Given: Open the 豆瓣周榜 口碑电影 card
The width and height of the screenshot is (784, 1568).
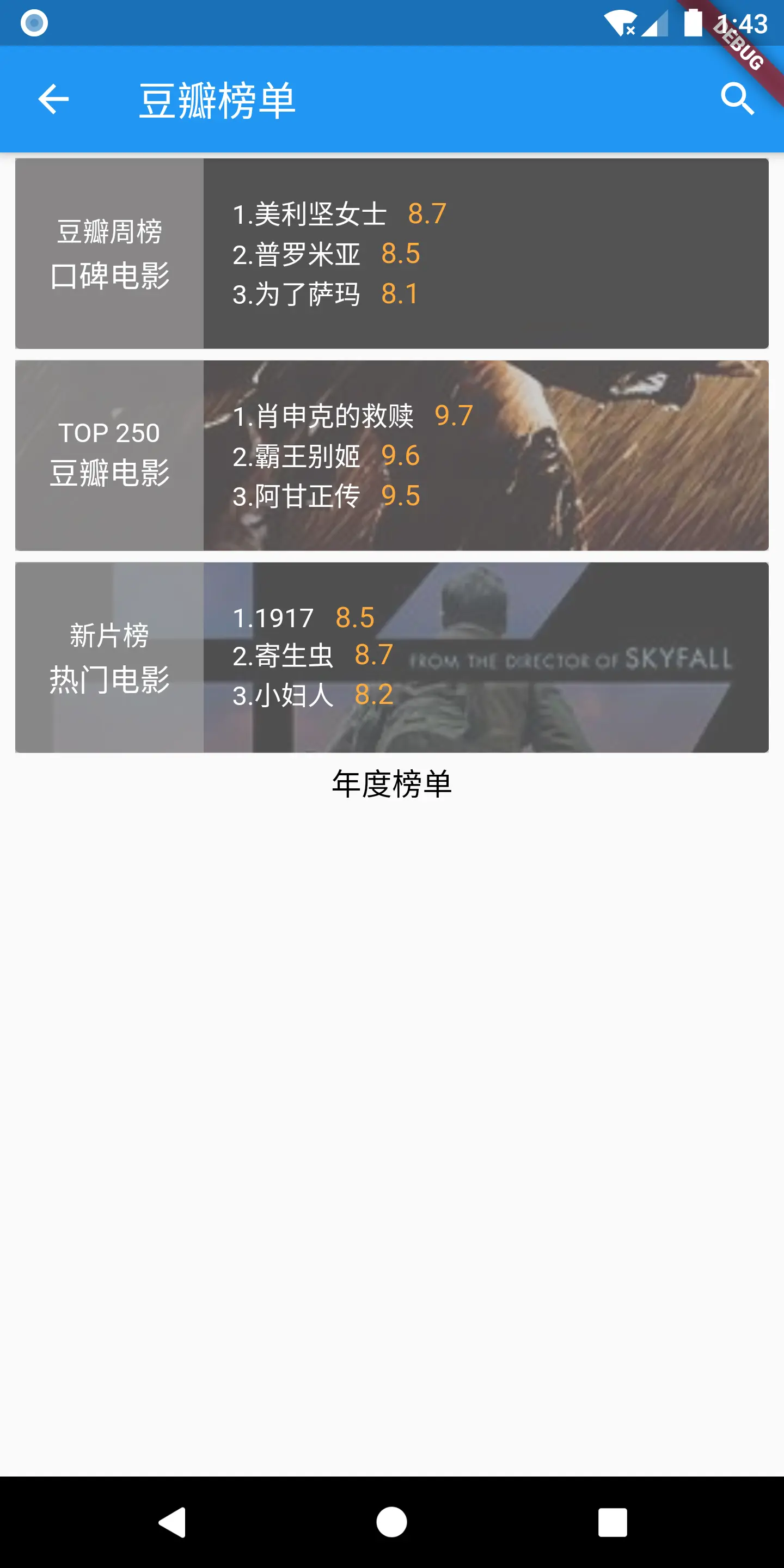Looking at the screenshot, I should [391, 253].
